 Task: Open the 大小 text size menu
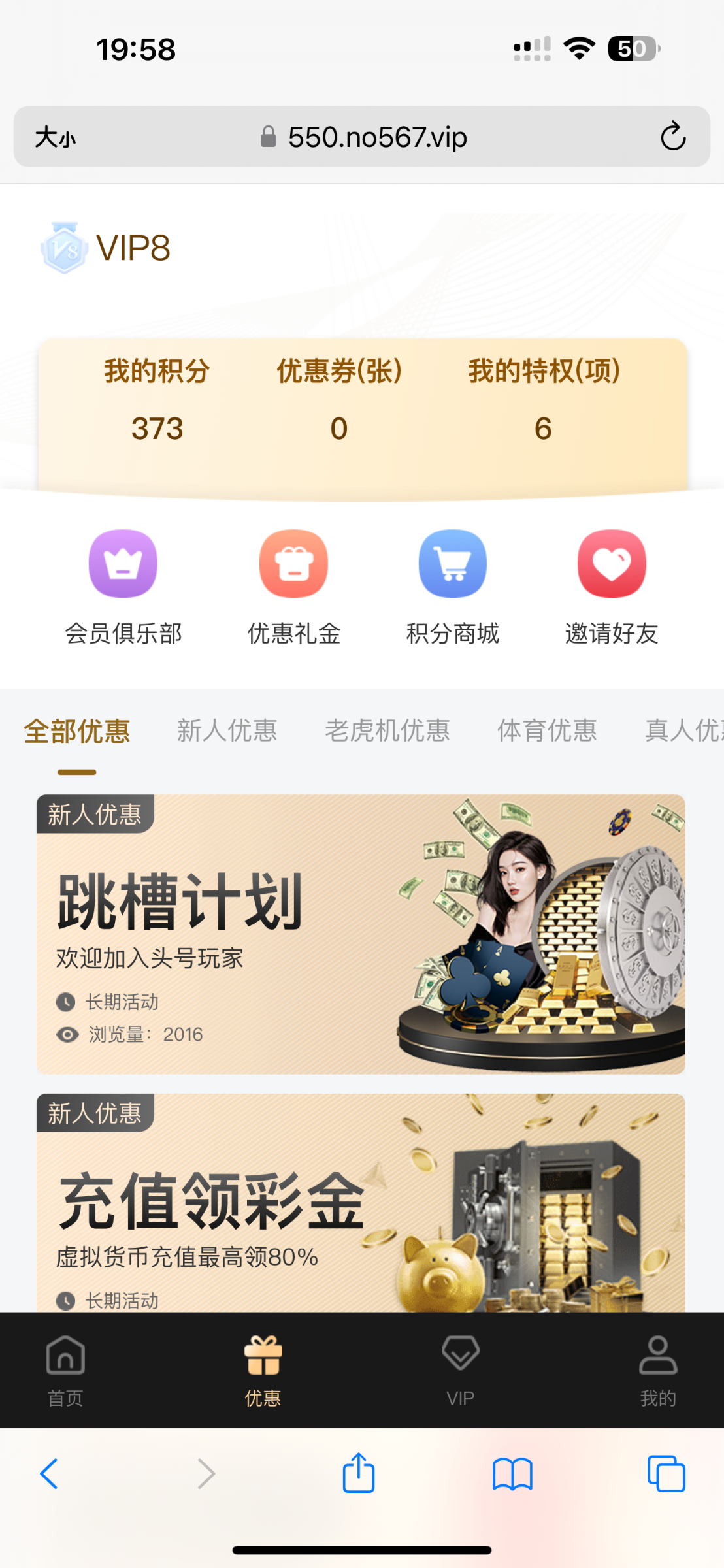(x=56, y=137)
